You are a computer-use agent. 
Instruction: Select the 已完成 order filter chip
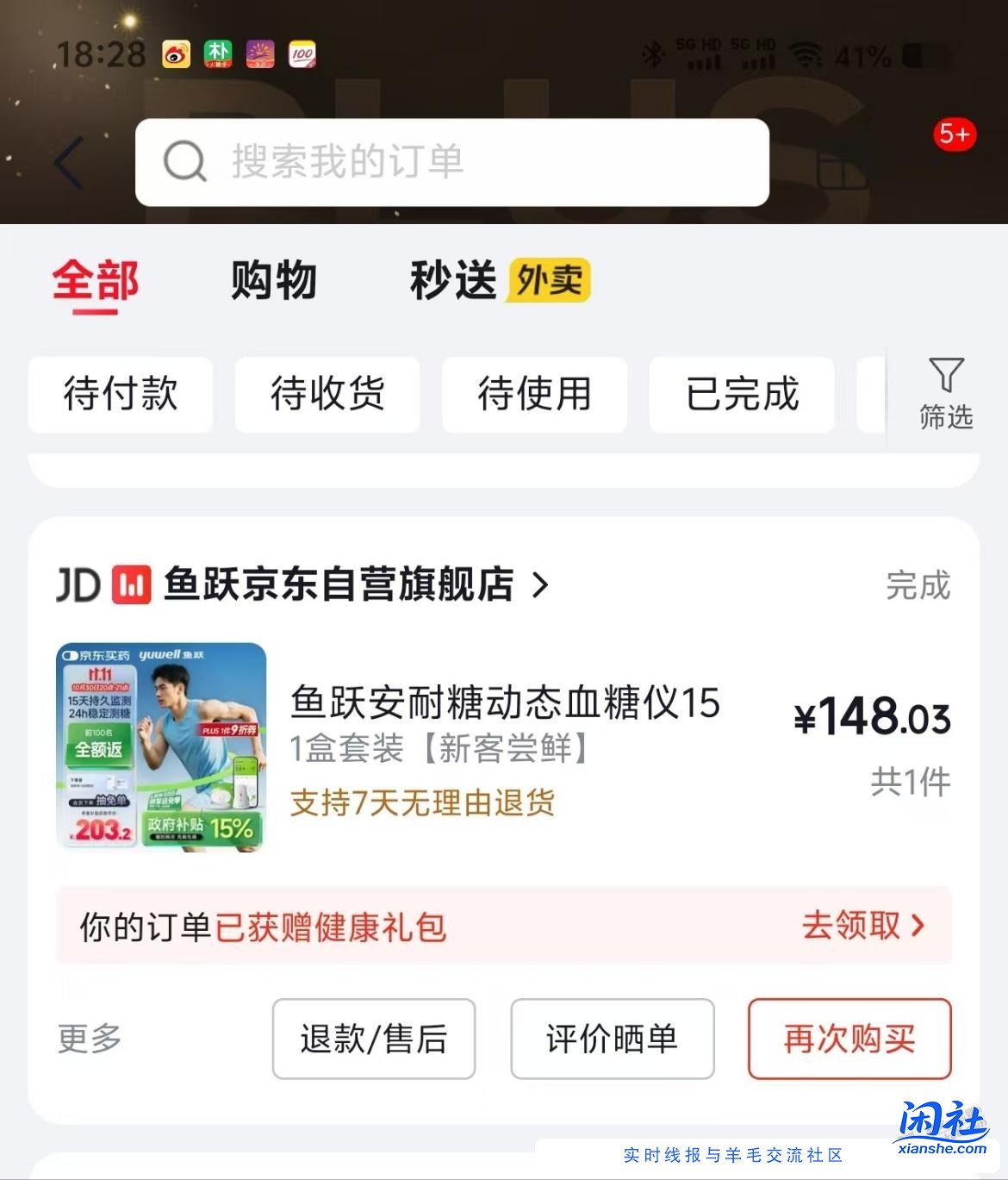point(741,395)
